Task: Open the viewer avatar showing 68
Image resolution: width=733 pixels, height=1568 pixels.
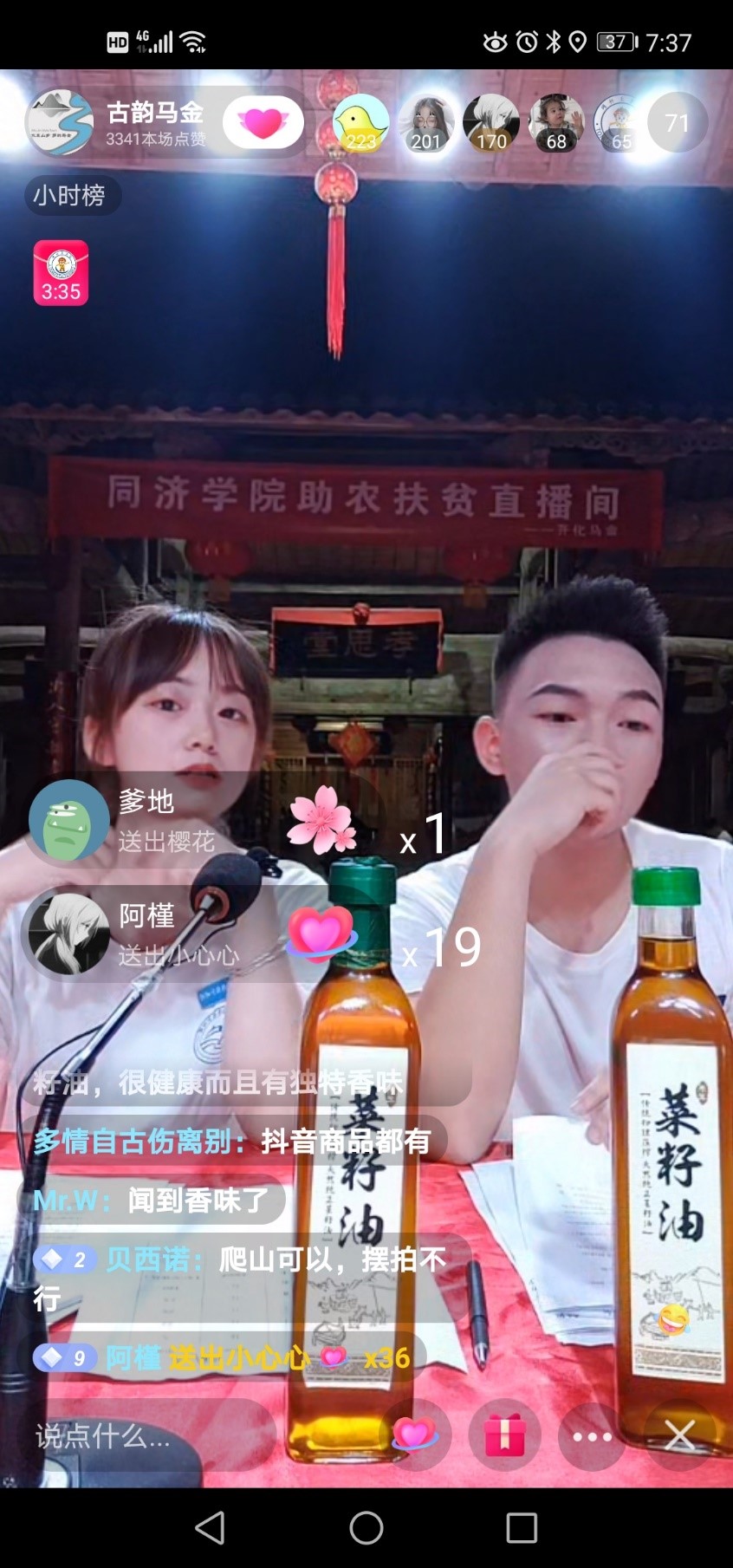Action: point(556,122)
